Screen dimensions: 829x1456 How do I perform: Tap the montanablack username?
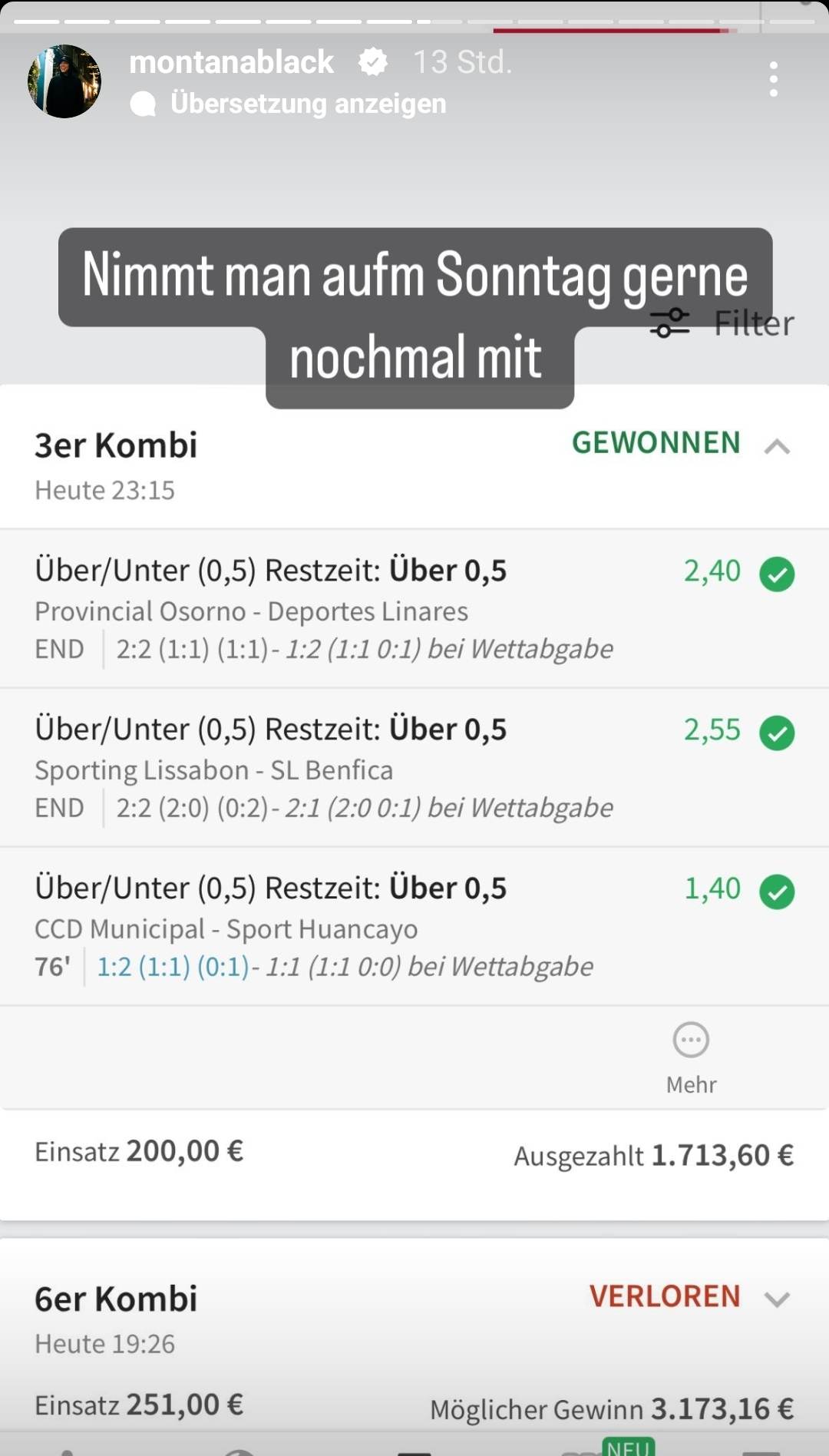(x=231, y=62)
